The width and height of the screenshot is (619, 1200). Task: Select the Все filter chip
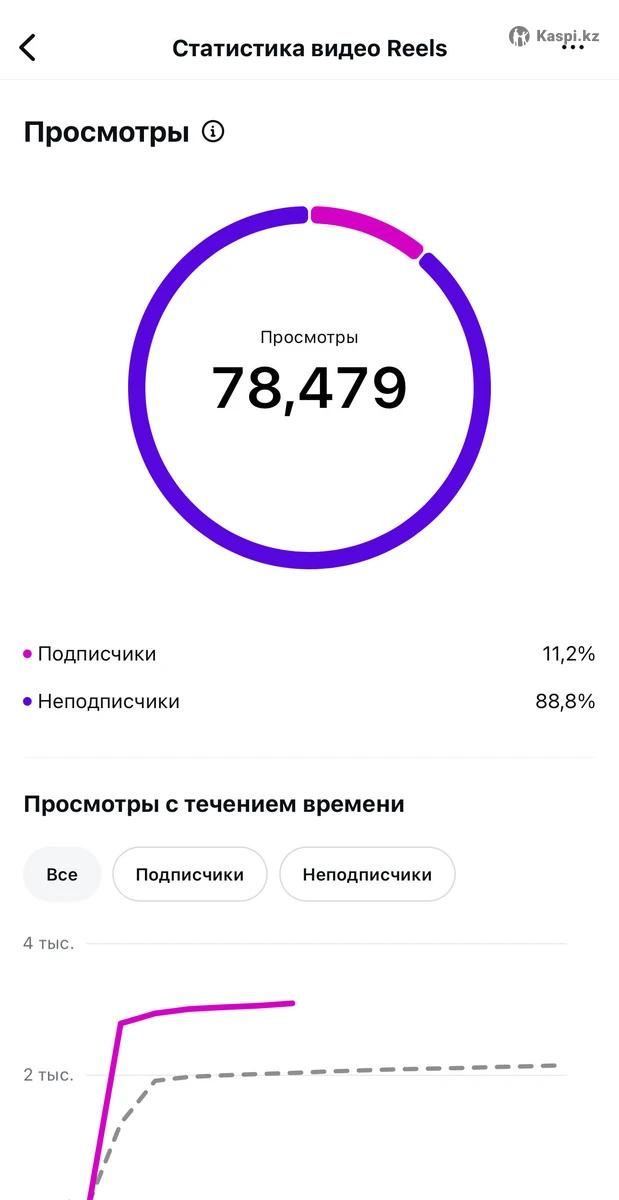(x=62, y=874)
